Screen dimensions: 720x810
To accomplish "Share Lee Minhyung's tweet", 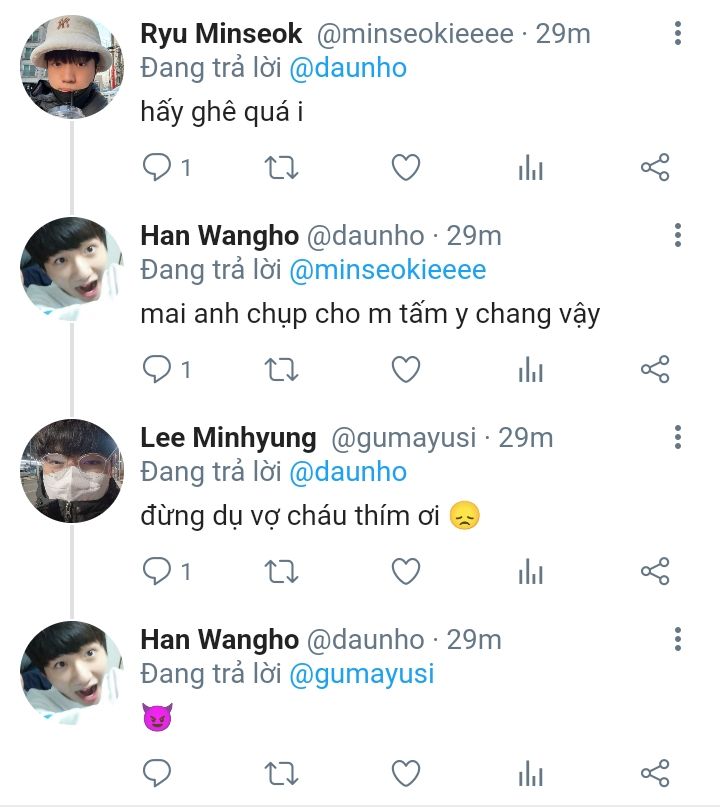I will point(655,571).
